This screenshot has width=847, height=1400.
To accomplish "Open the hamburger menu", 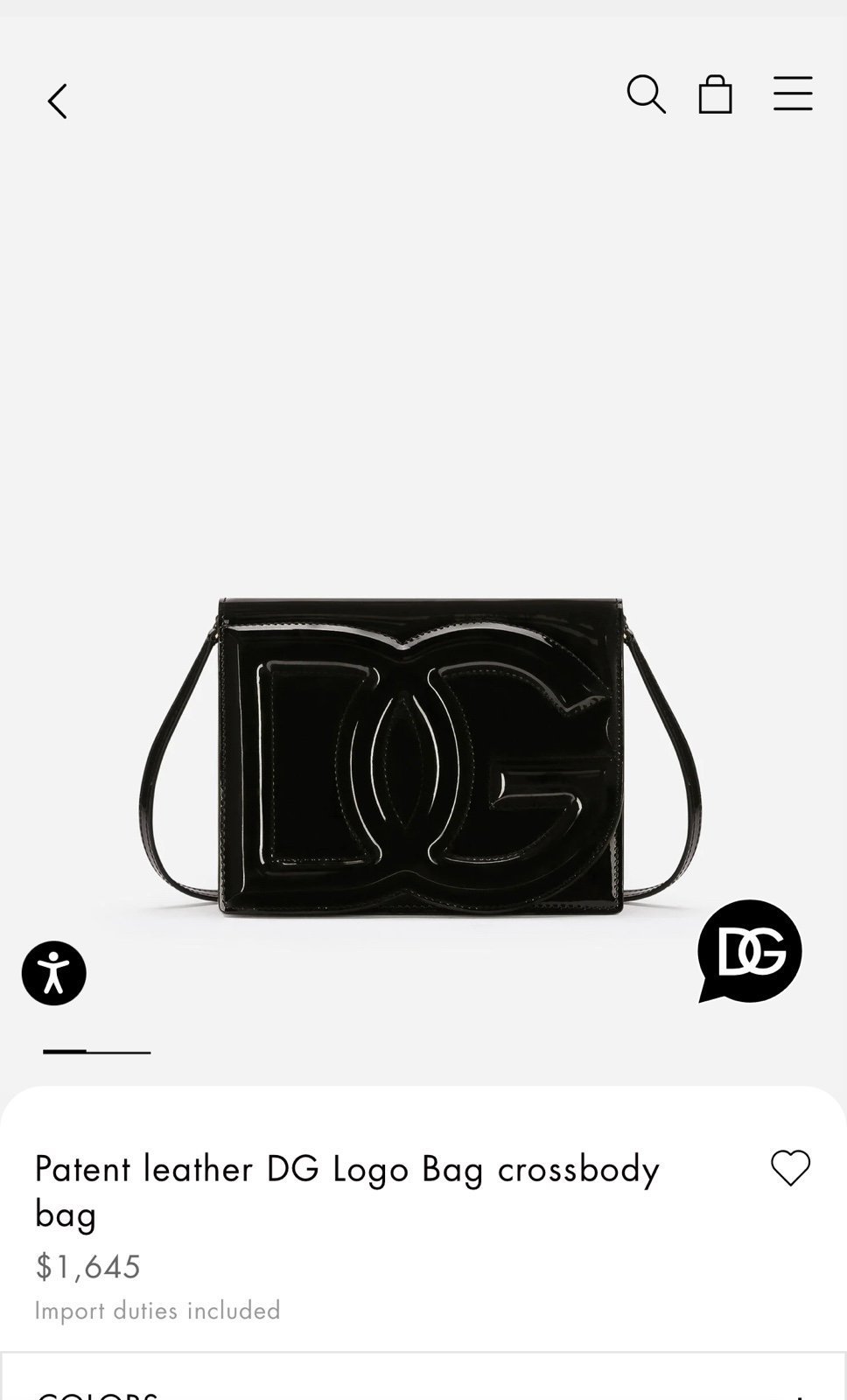I will 793,94.
